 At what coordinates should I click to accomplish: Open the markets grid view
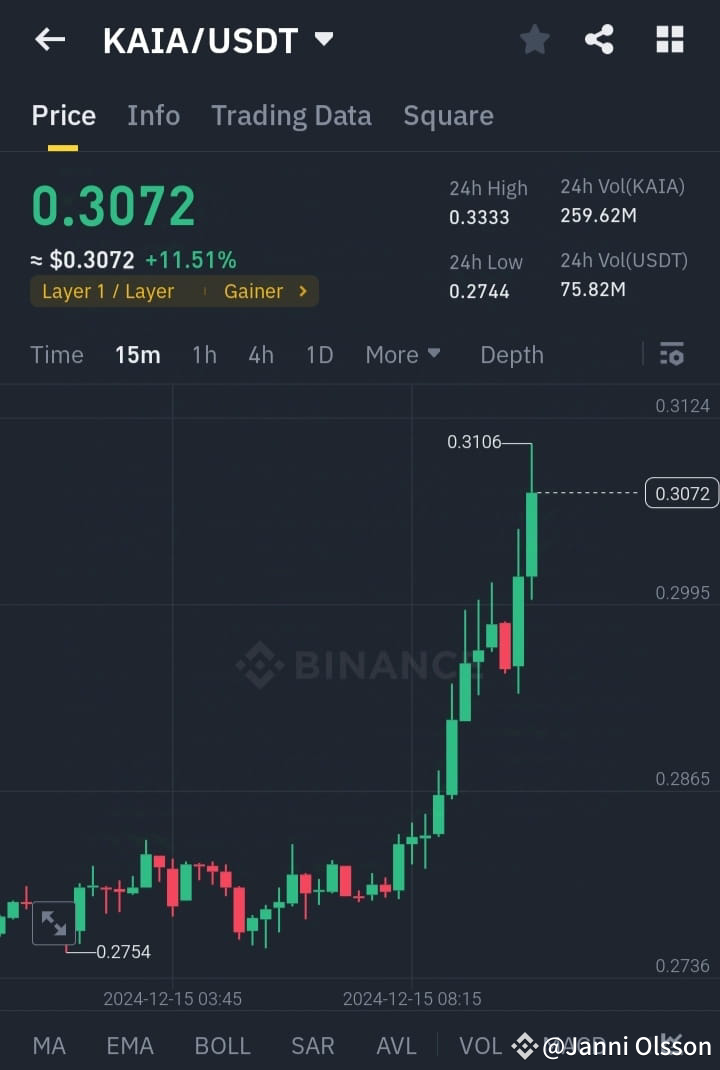[668, 39]
